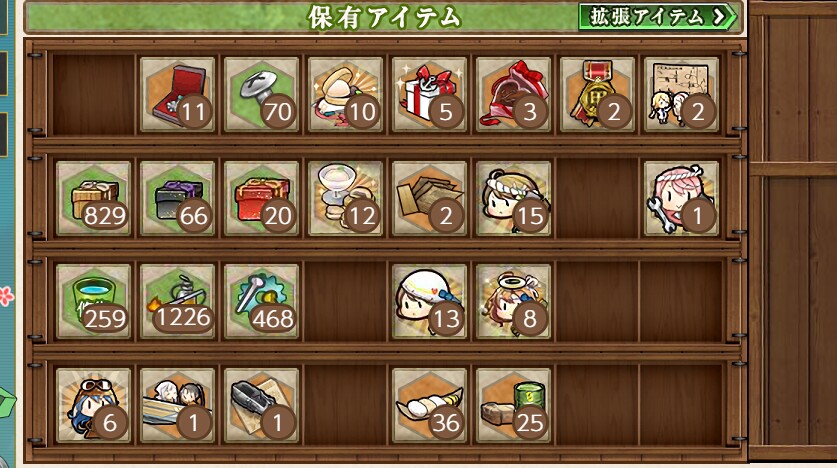Image resolution: width=837 pixels, height=468 pixels.
Task: Select the blueprint item with count 2
Action: tap(681, 94)
